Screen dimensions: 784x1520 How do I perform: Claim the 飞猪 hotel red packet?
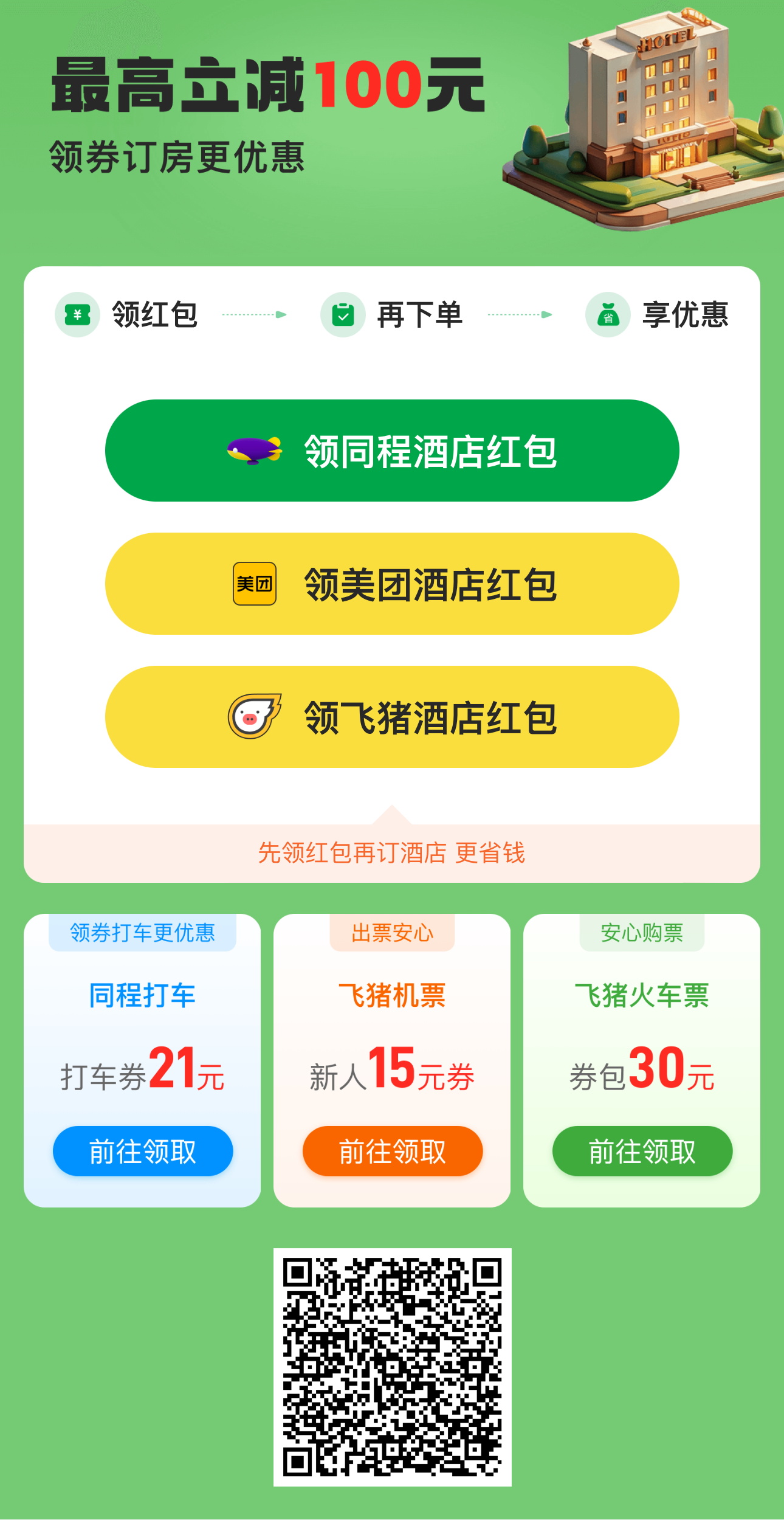pyautogui.click(x=392, y=717)
